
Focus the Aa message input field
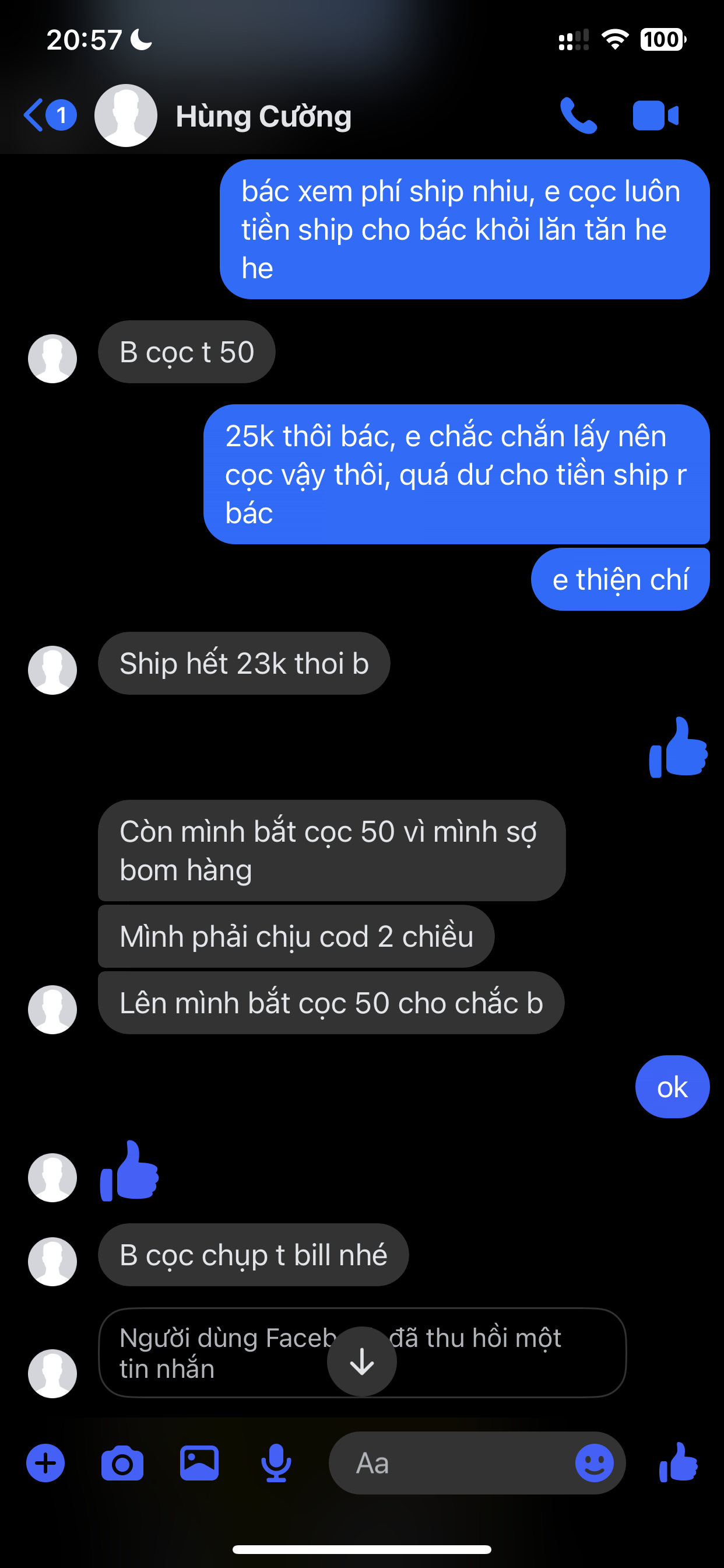[450, 1462]
